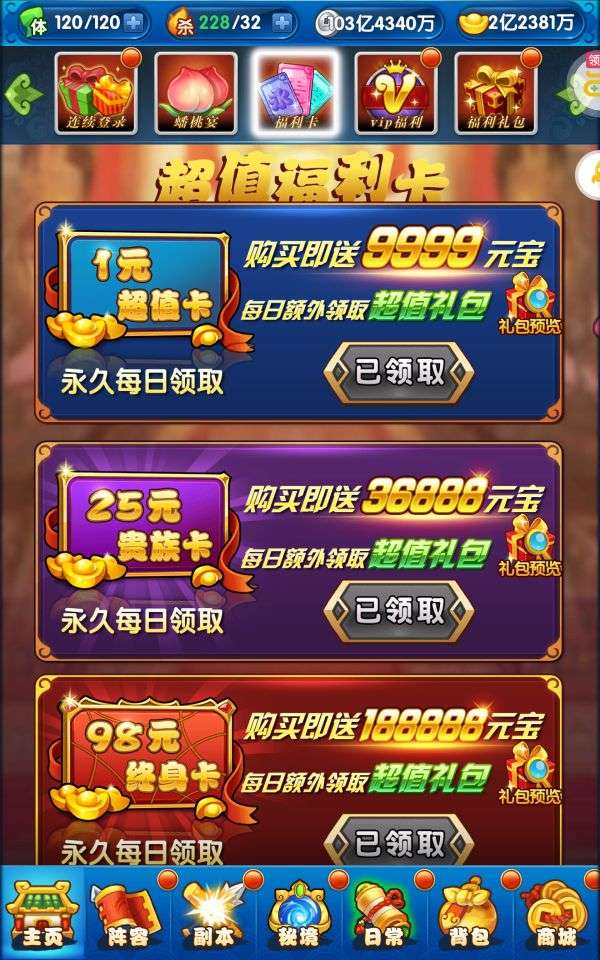Tap 已领取 button on 1元超值卡
The width and height of the screenshot is (600, 960).
click(x=399, y=372)
